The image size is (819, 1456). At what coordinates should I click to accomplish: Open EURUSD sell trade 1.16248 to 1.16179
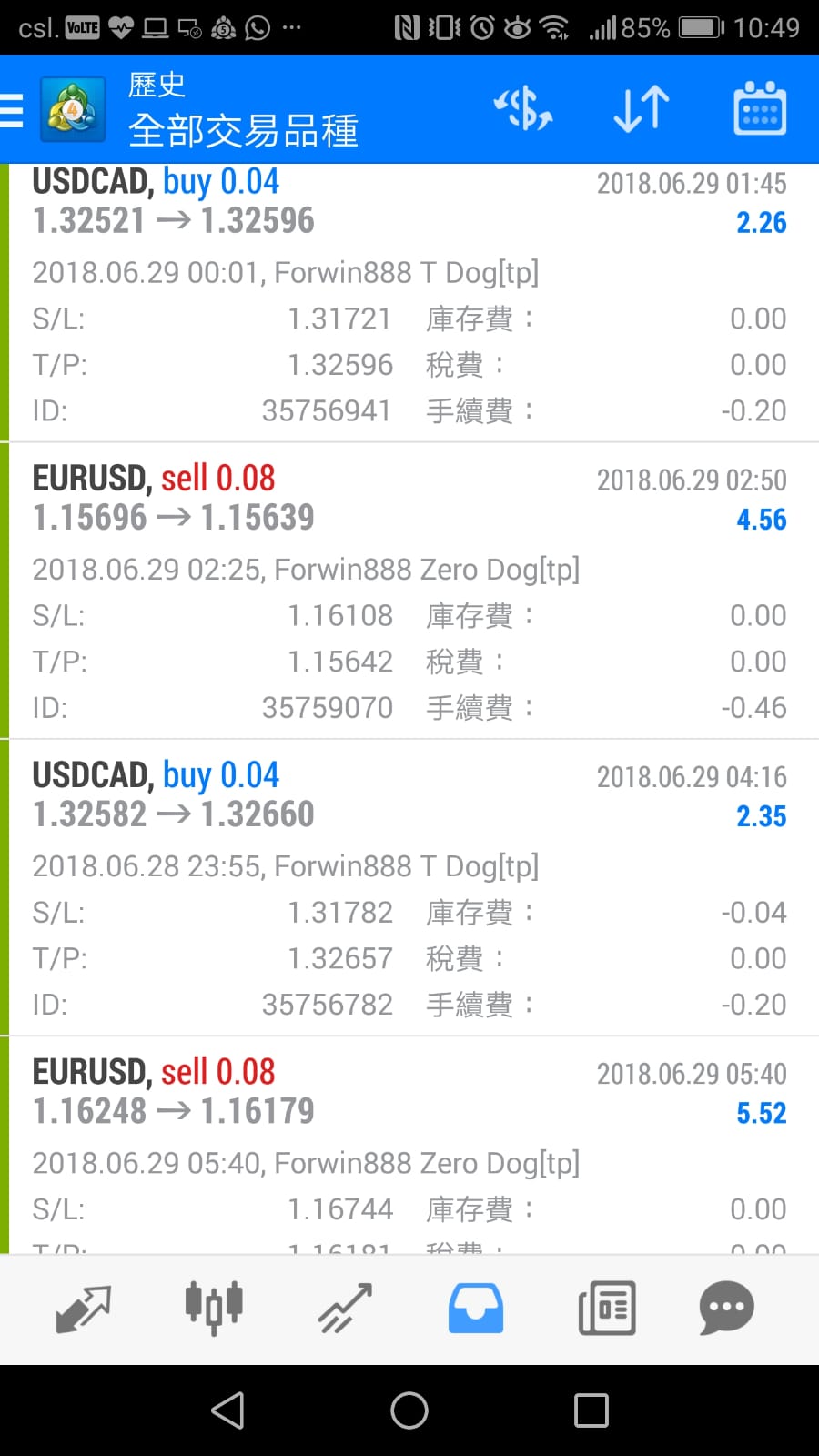click(x=409, y=1147)
